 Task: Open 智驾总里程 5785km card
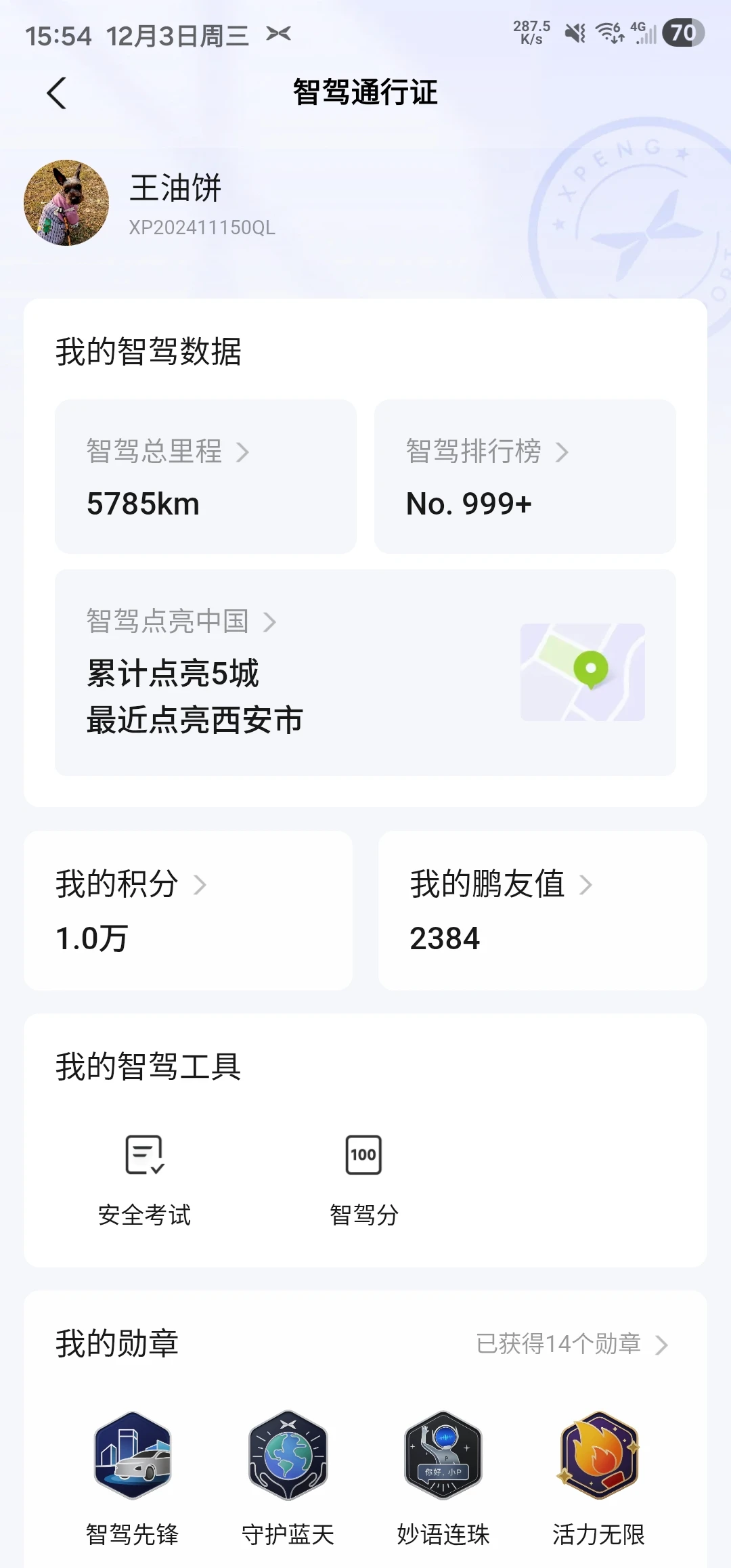205,477
